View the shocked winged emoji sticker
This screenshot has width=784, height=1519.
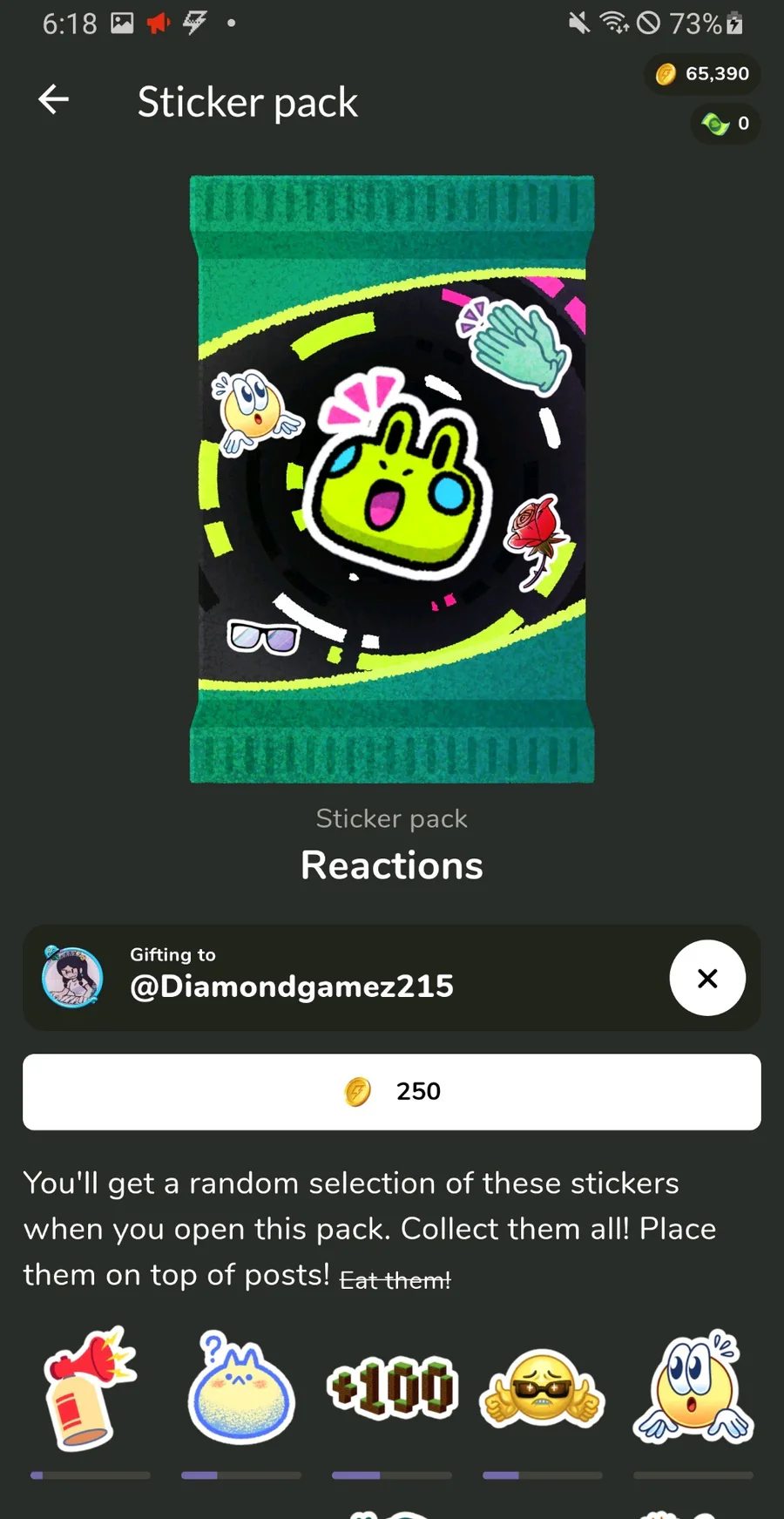(693, 1387)
